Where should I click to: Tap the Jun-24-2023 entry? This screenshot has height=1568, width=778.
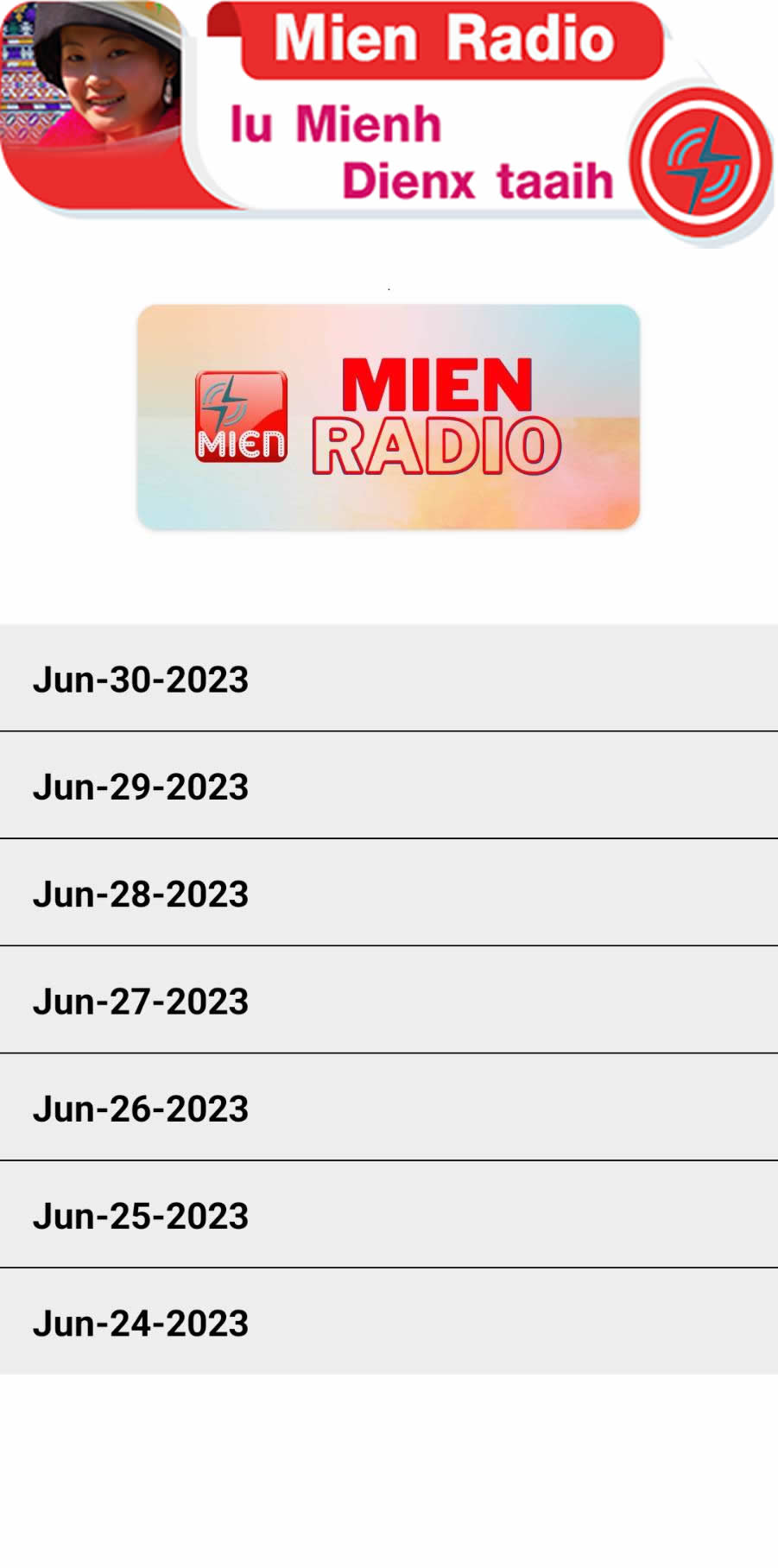pyautogui.click(x=389, y=1322)
